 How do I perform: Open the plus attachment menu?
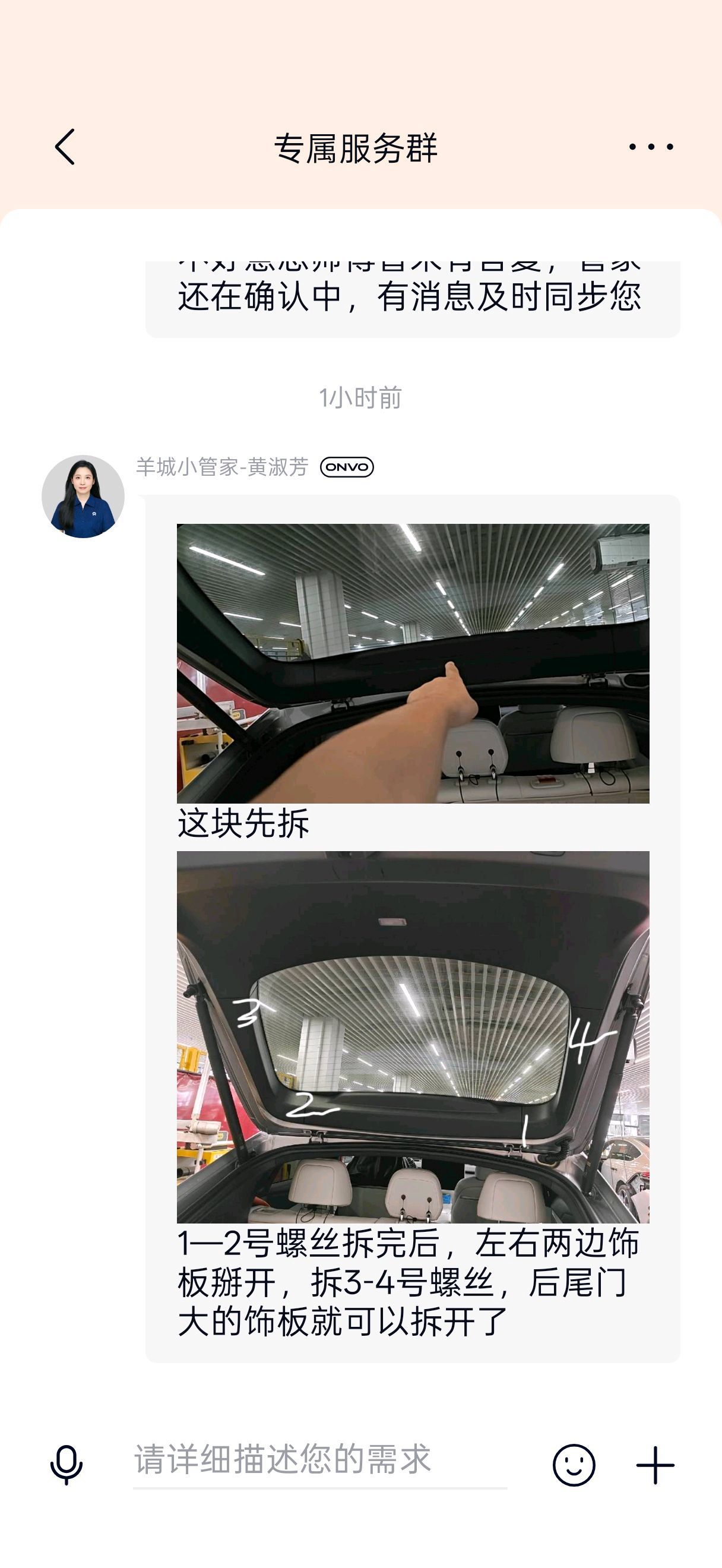[655, 1465]
